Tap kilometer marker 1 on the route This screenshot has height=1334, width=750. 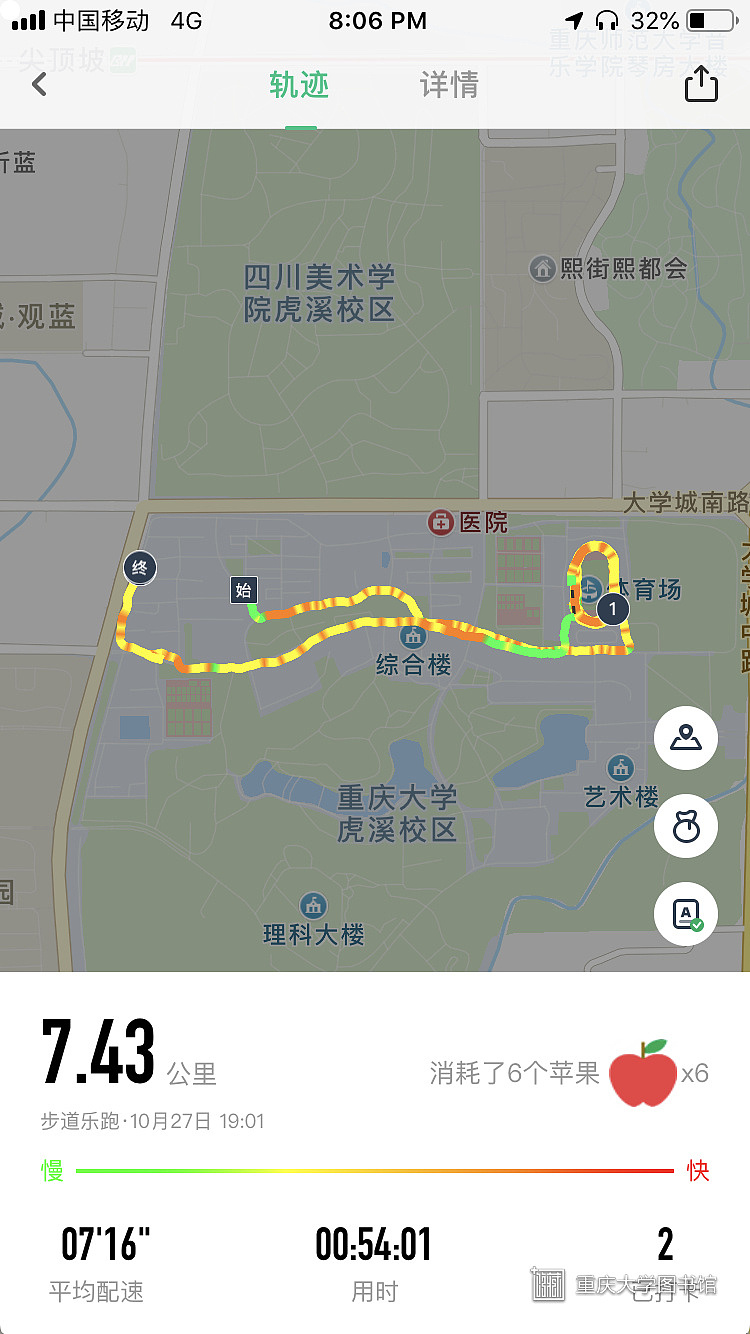[613, 608]
